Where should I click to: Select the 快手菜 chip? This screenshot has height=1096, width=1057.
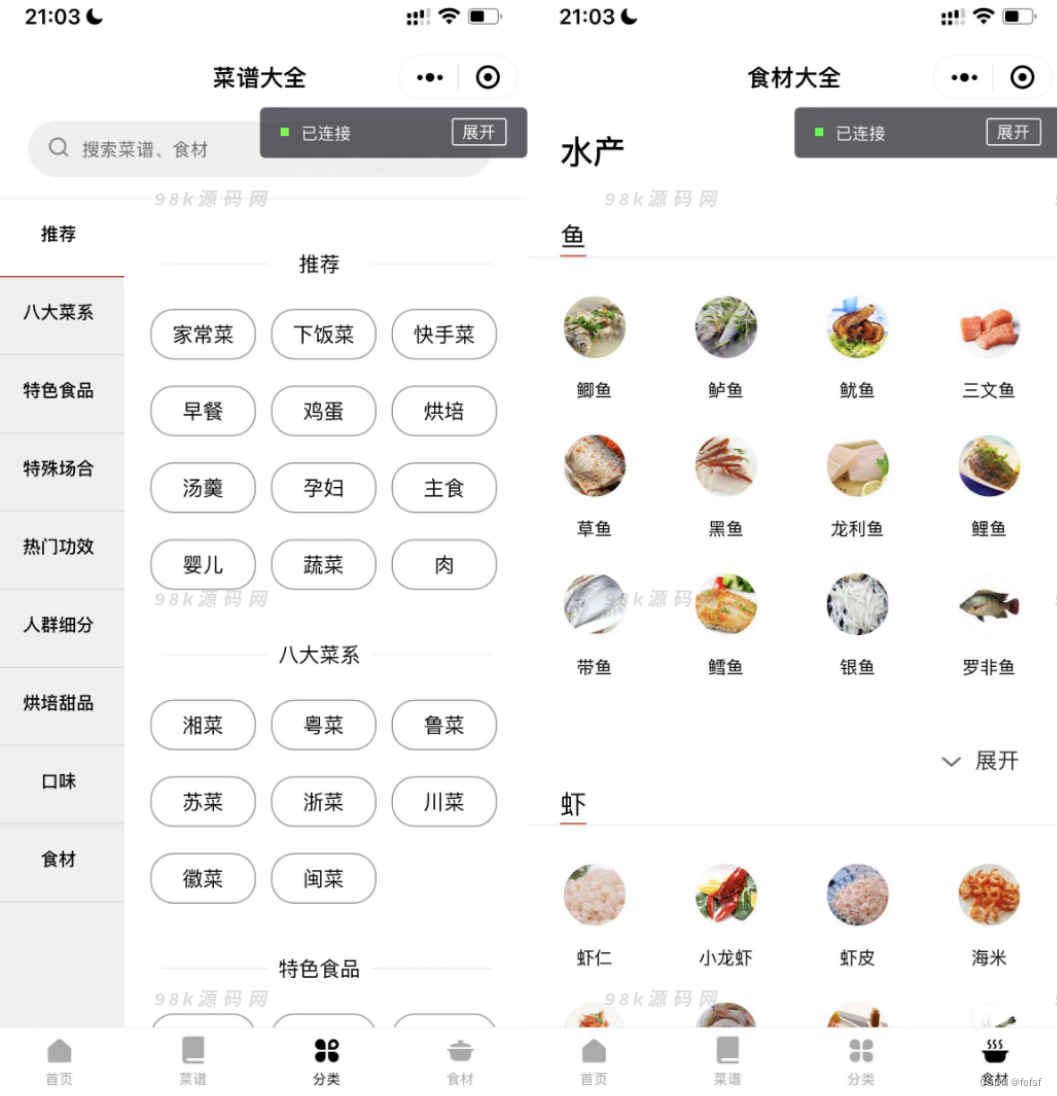click(444, 335)
